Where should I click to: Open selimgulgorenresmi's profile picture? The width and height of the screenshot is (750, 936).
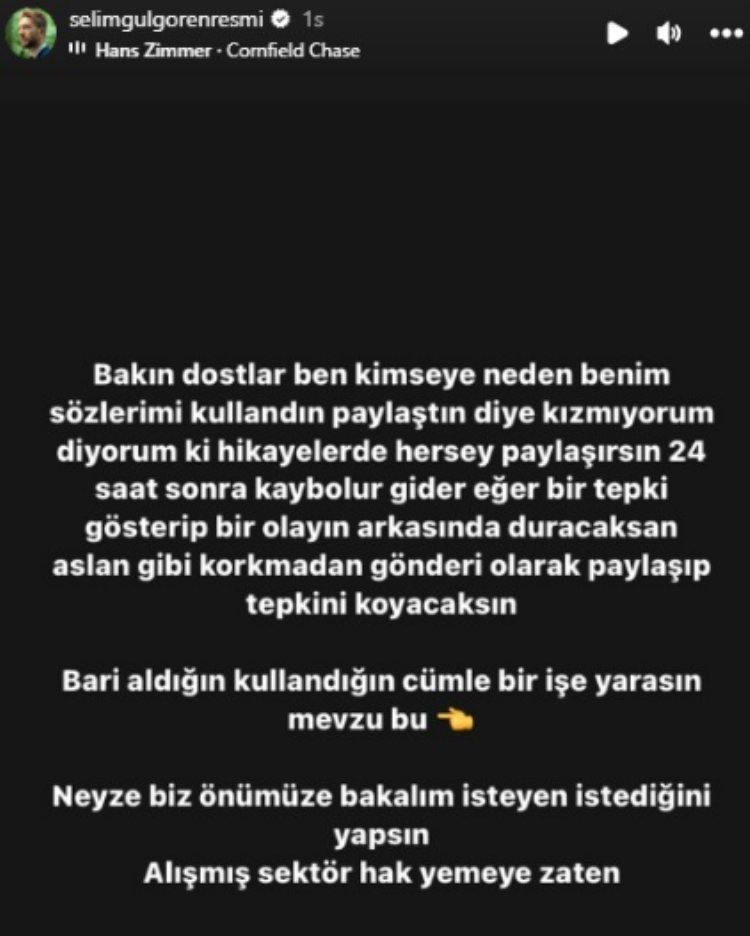coord(32,33)
